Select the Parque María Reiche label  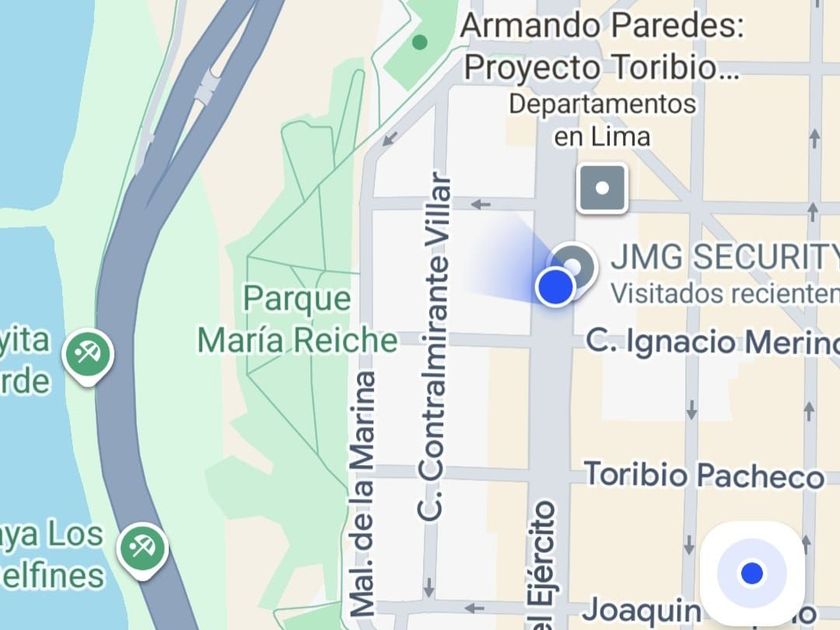297,320
